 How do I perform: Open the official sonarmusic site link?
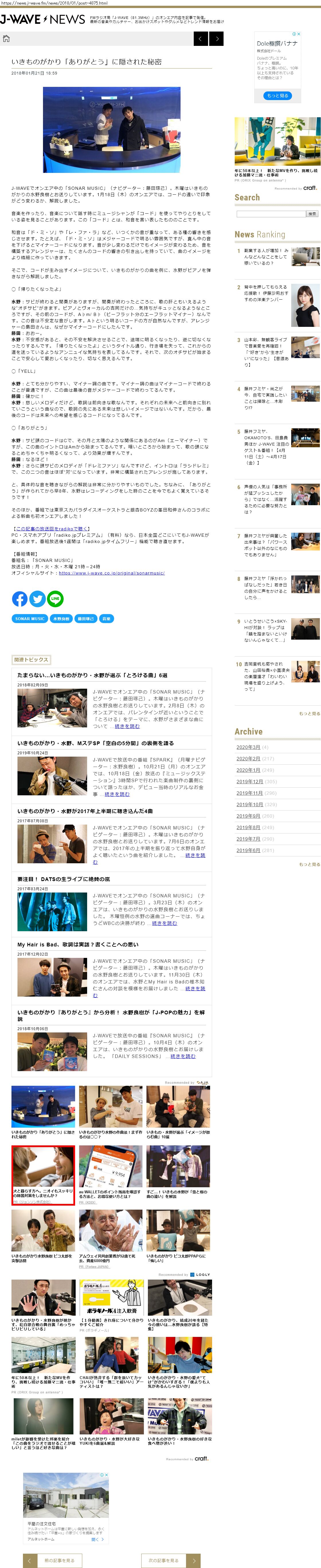(x=111, y=573)
